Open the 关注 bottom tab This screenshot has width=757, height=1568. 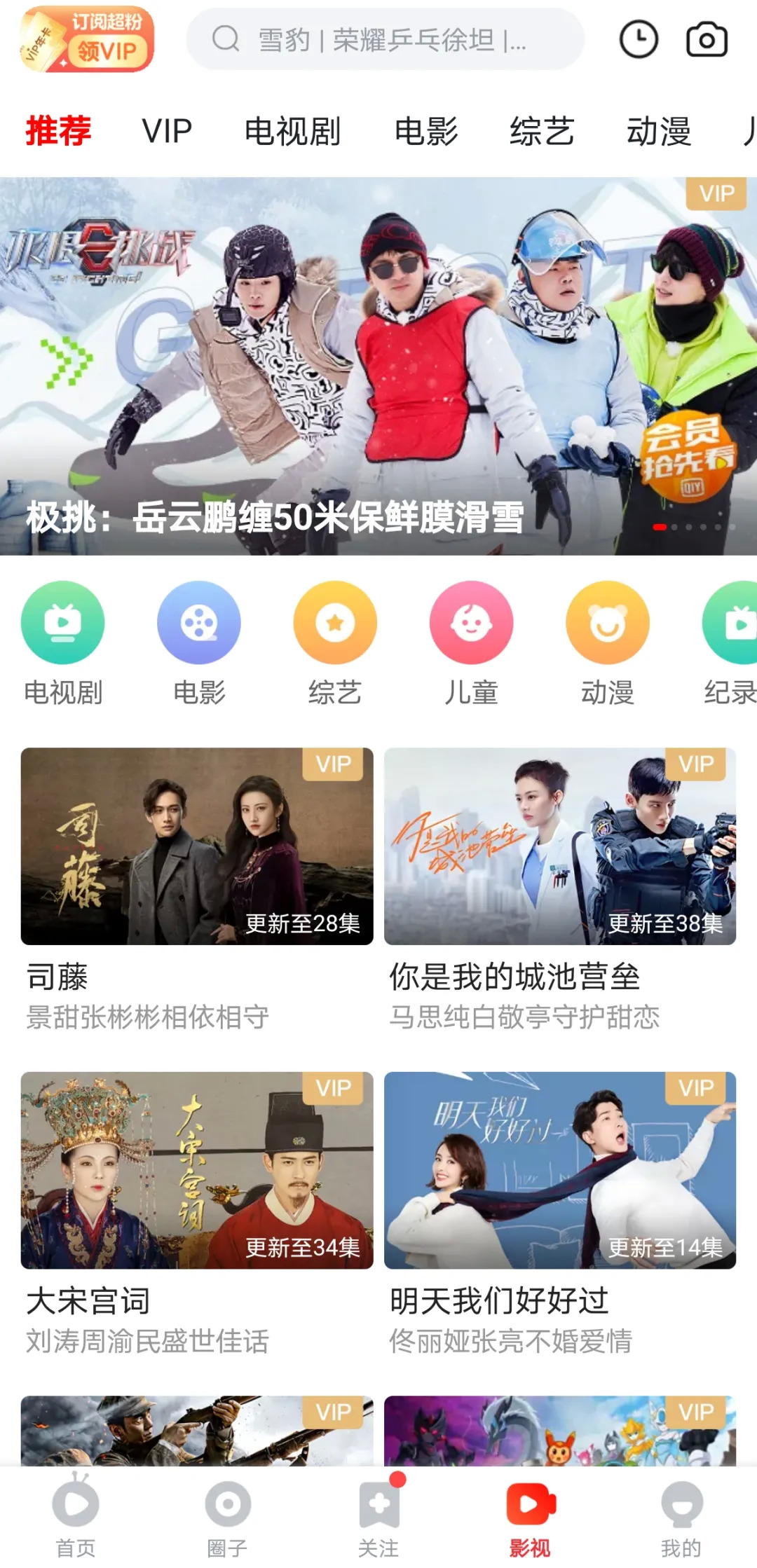click(x=378, y=1515)
